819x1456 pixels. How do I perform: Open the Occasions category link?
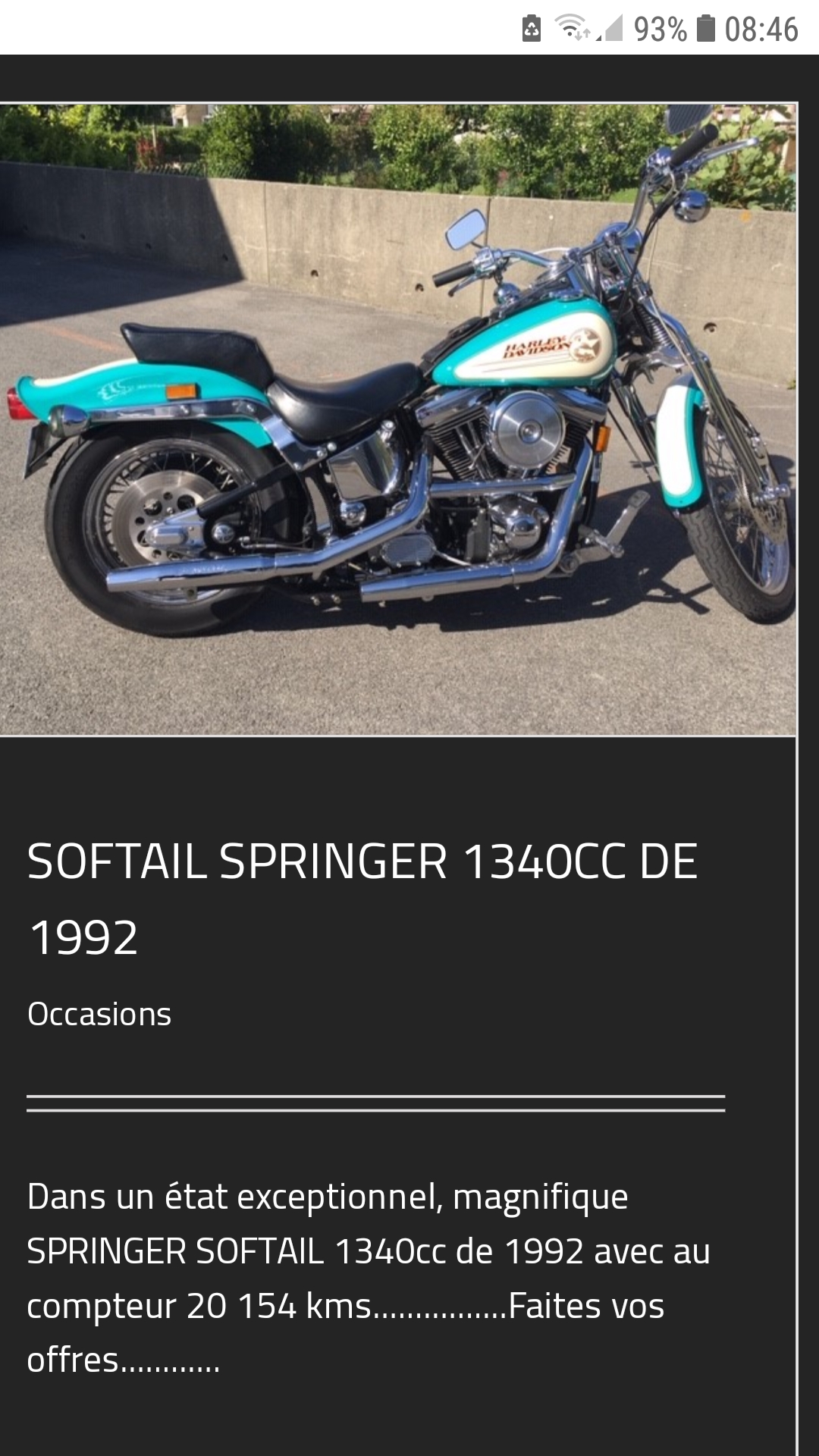pyautogui.click(x=99, y=1015)
